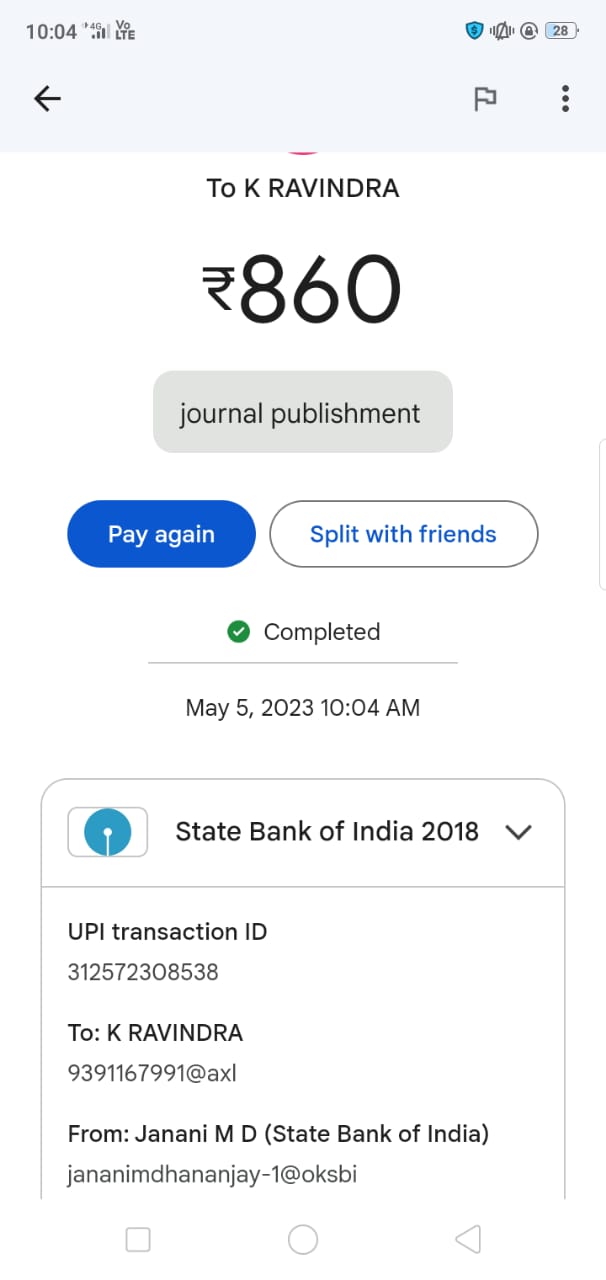Tap the Pay again button

tap(161, 534)
